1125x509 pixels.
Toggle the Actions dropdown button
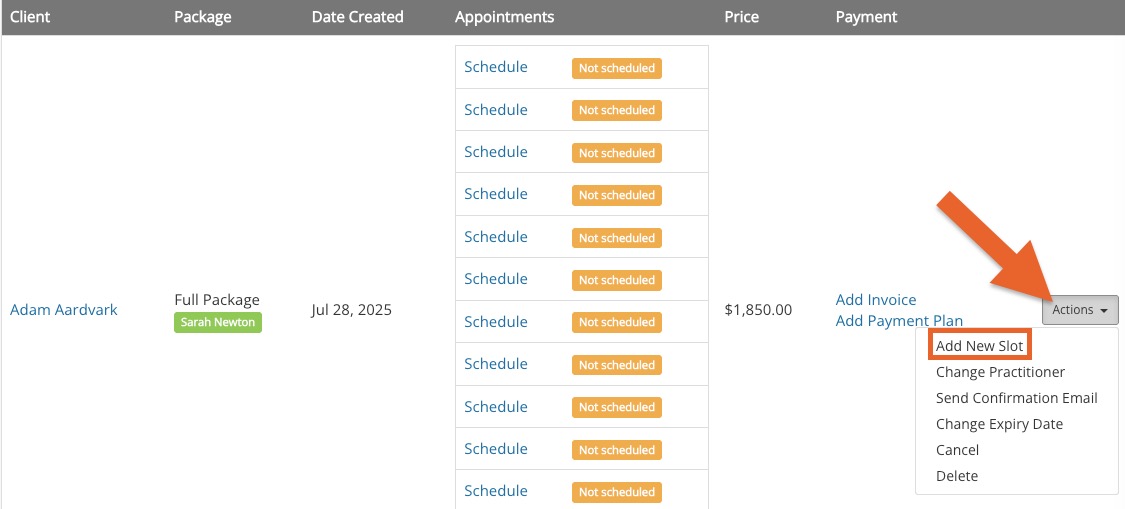coord(1079,310)
